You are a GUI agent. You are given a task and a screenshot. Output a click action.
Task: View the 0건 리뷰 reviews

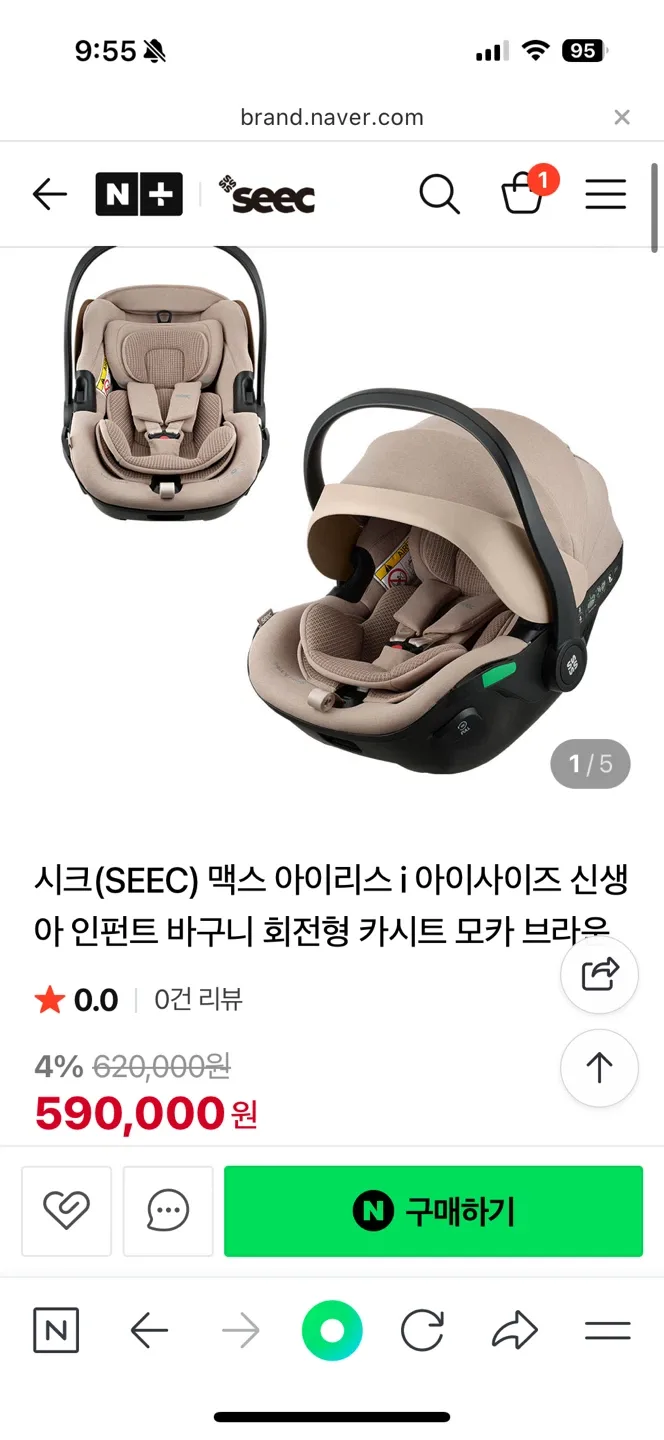click(x=198, y=999)
